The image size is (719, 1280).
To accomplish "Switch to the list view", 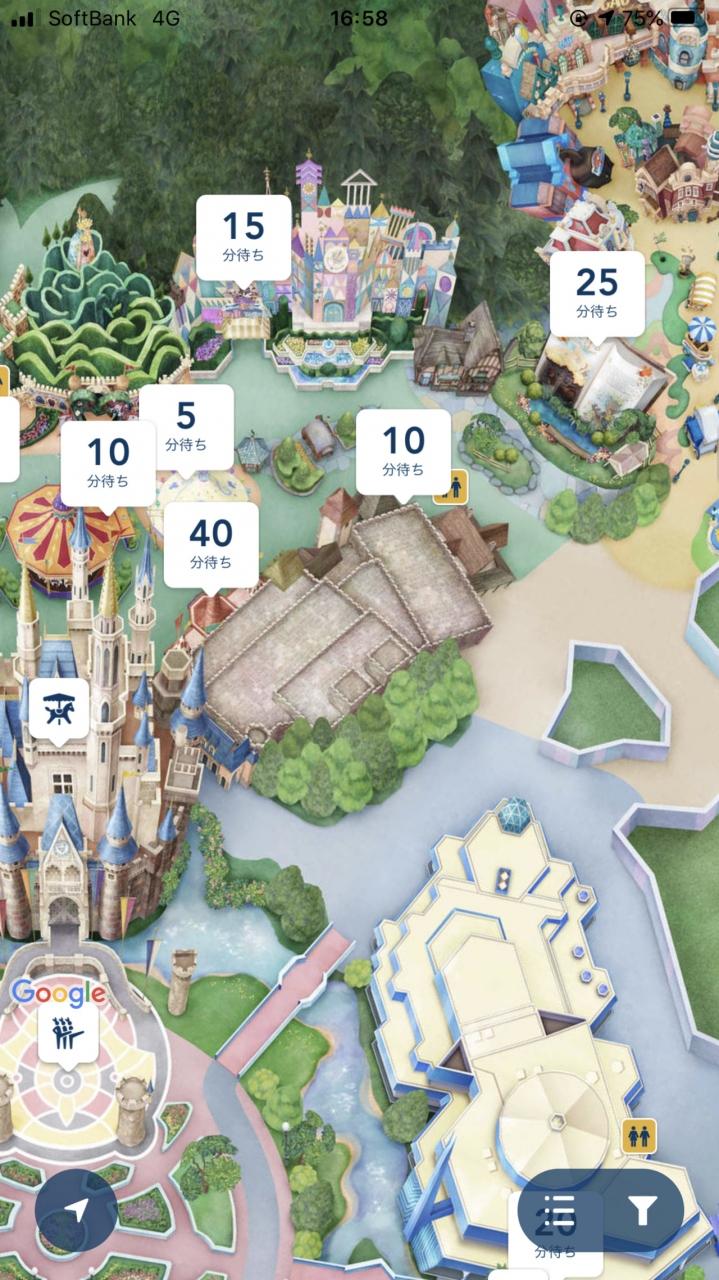I will point(559,1212).
